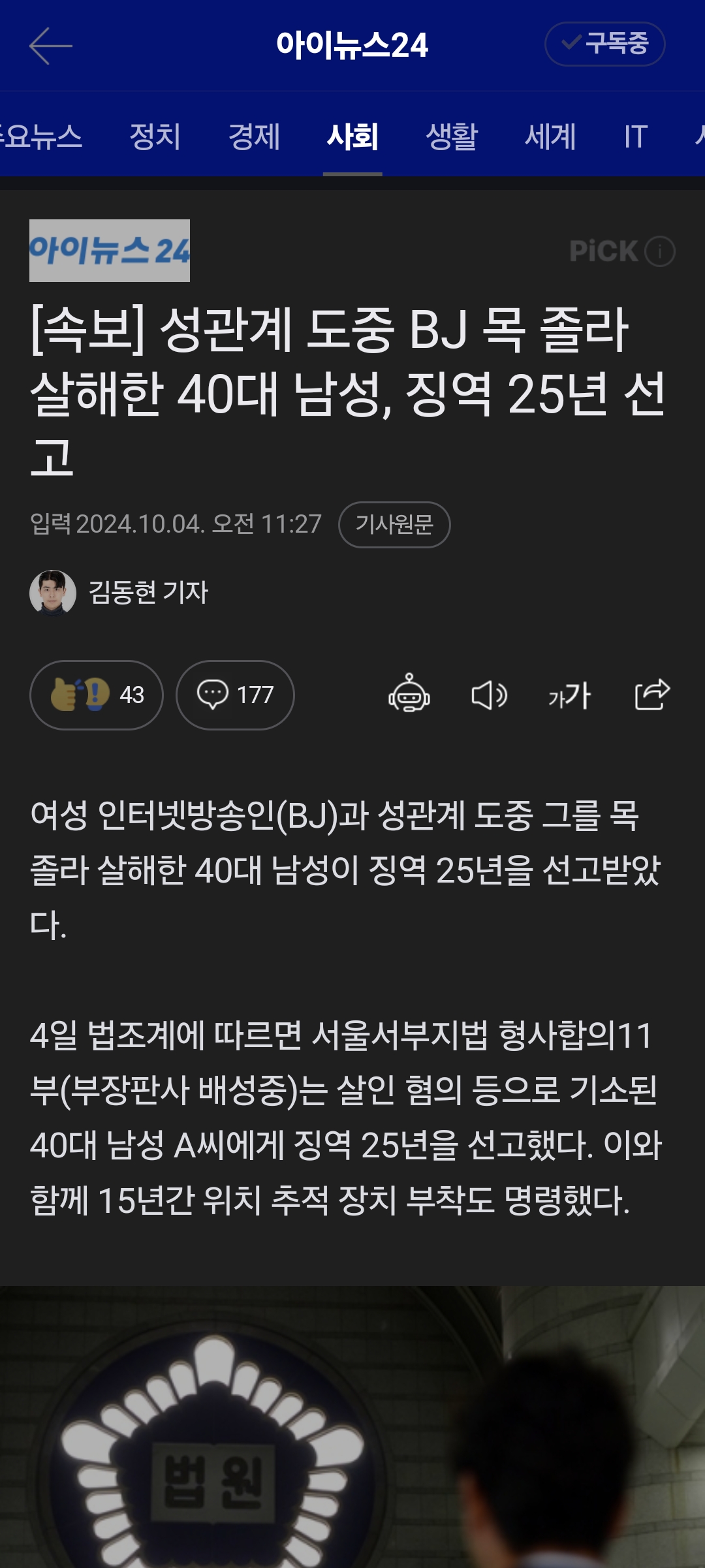Open the court photo in the article
705x1568 pixels.
(x=352, y=1427)
